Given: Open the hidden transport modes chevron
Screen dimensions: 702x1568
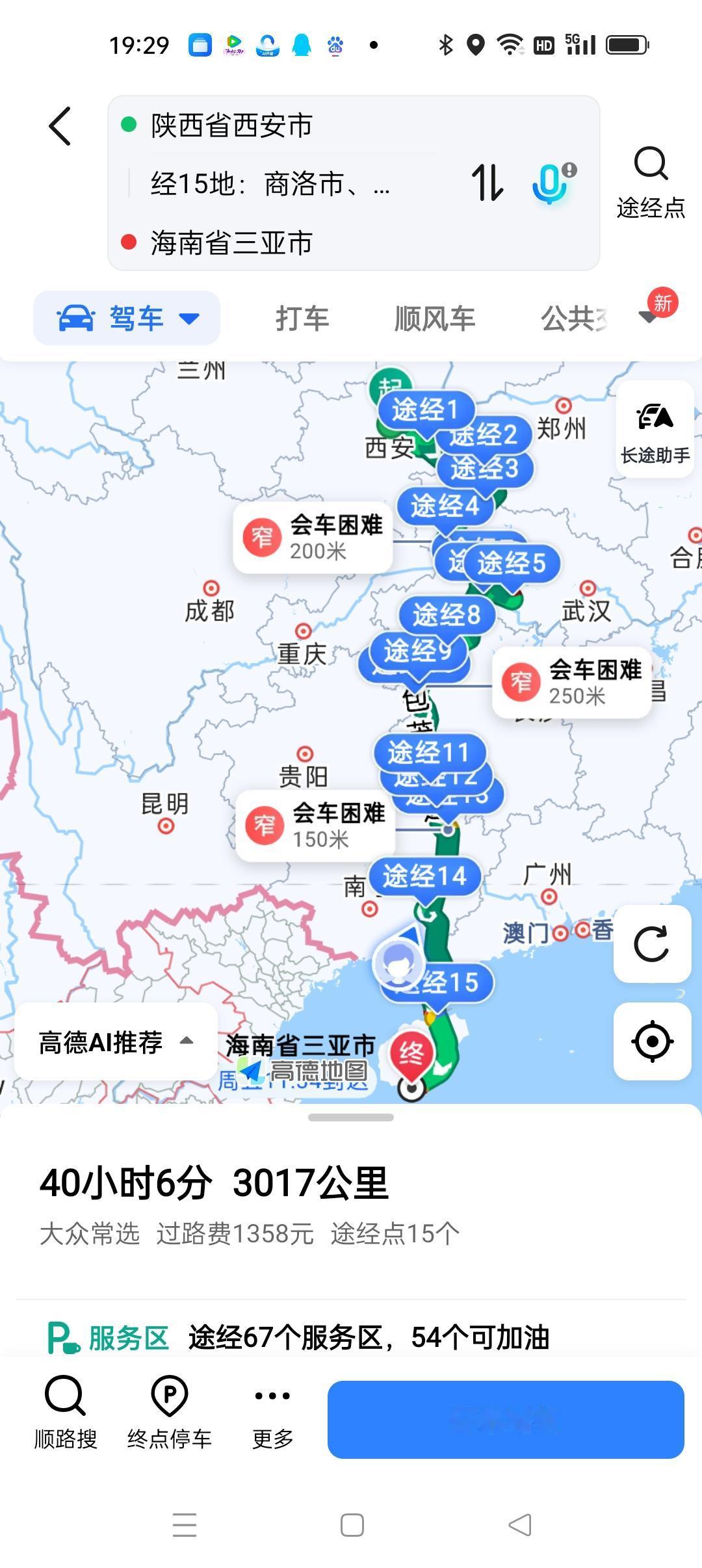Looking at the screenshot, I should pyautogui.click(x=648, y=318).
